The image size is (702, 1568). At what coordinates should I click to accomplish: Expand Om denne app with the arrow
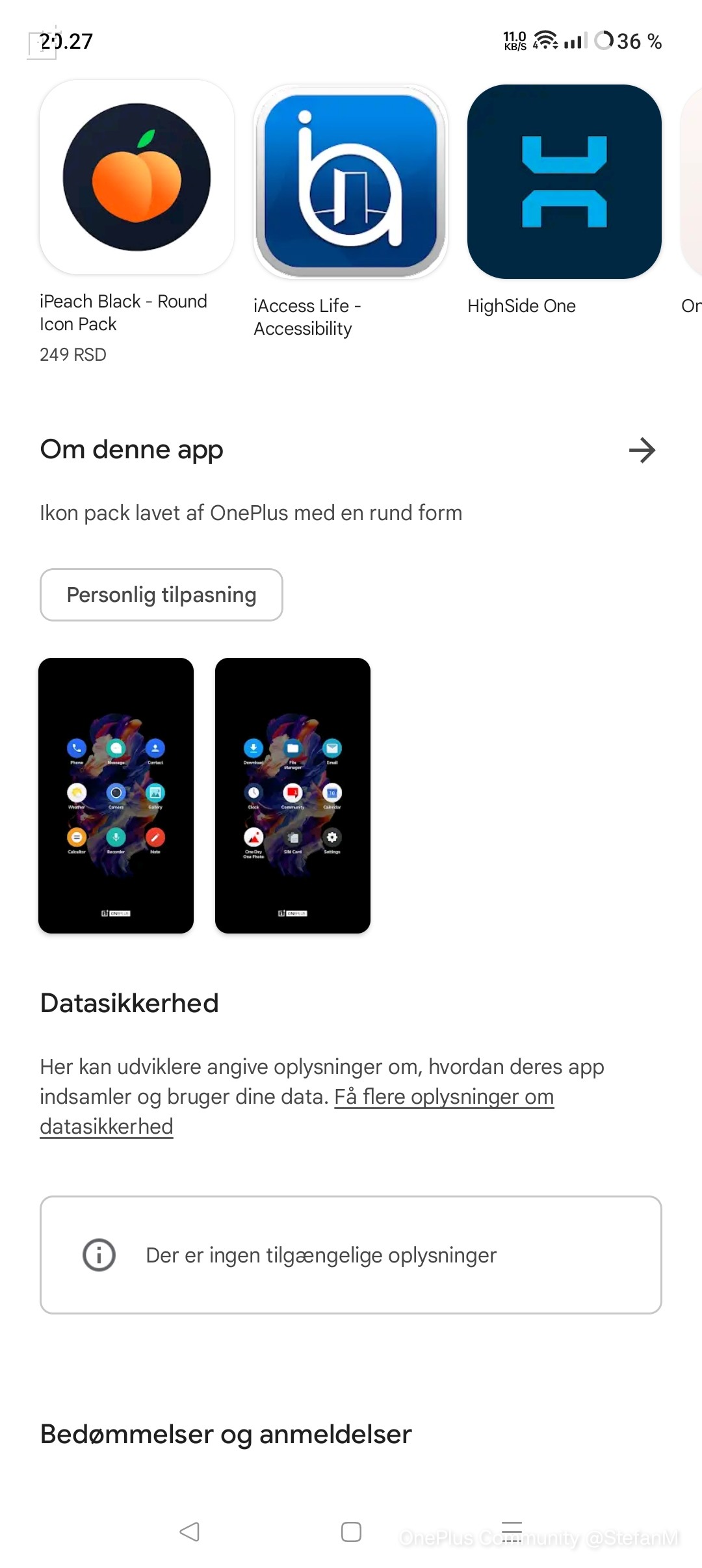tap(642, 450)
